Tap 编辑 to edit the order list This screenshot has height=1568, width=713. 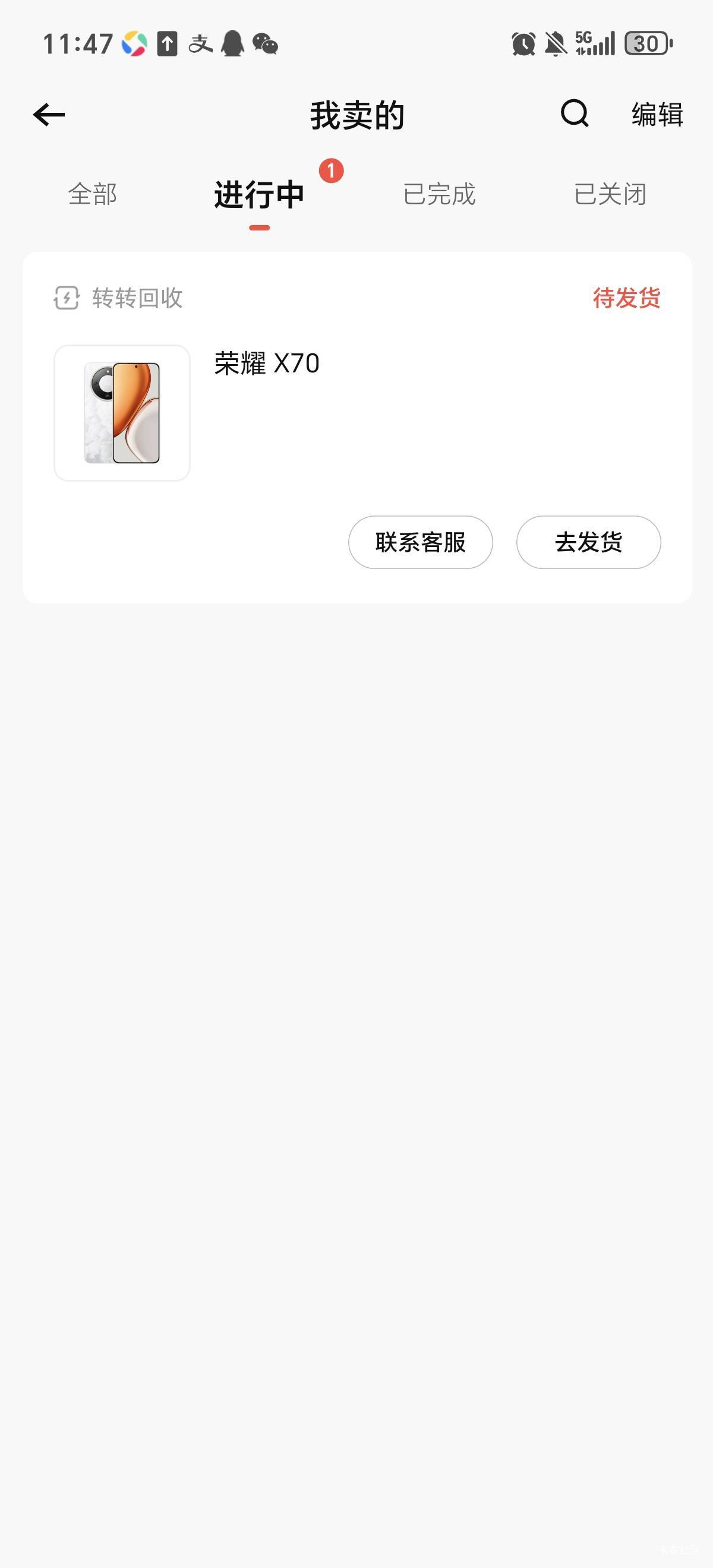pyautogui.click(x=657, y=115)
